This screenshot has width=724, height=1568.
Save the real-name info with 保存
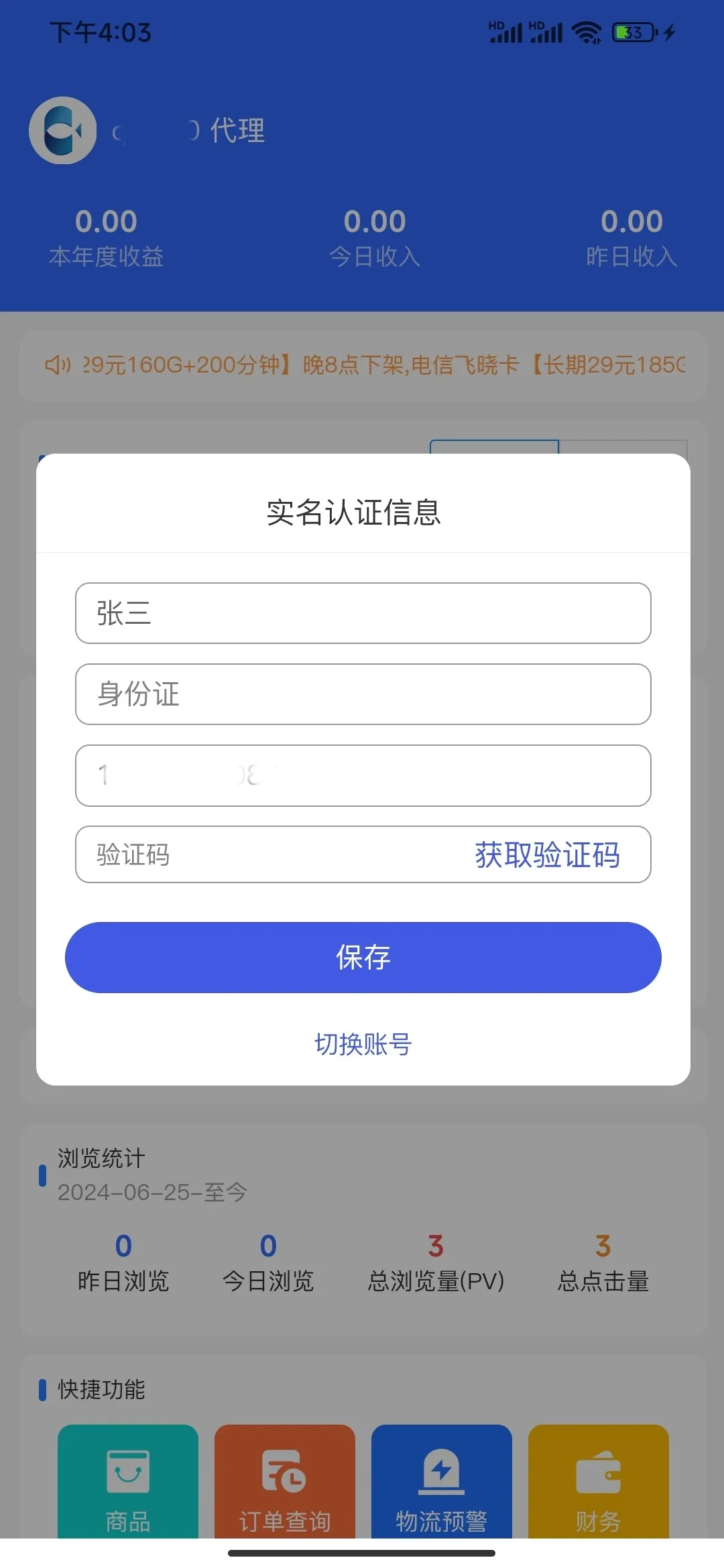click(x=363, y=957)
